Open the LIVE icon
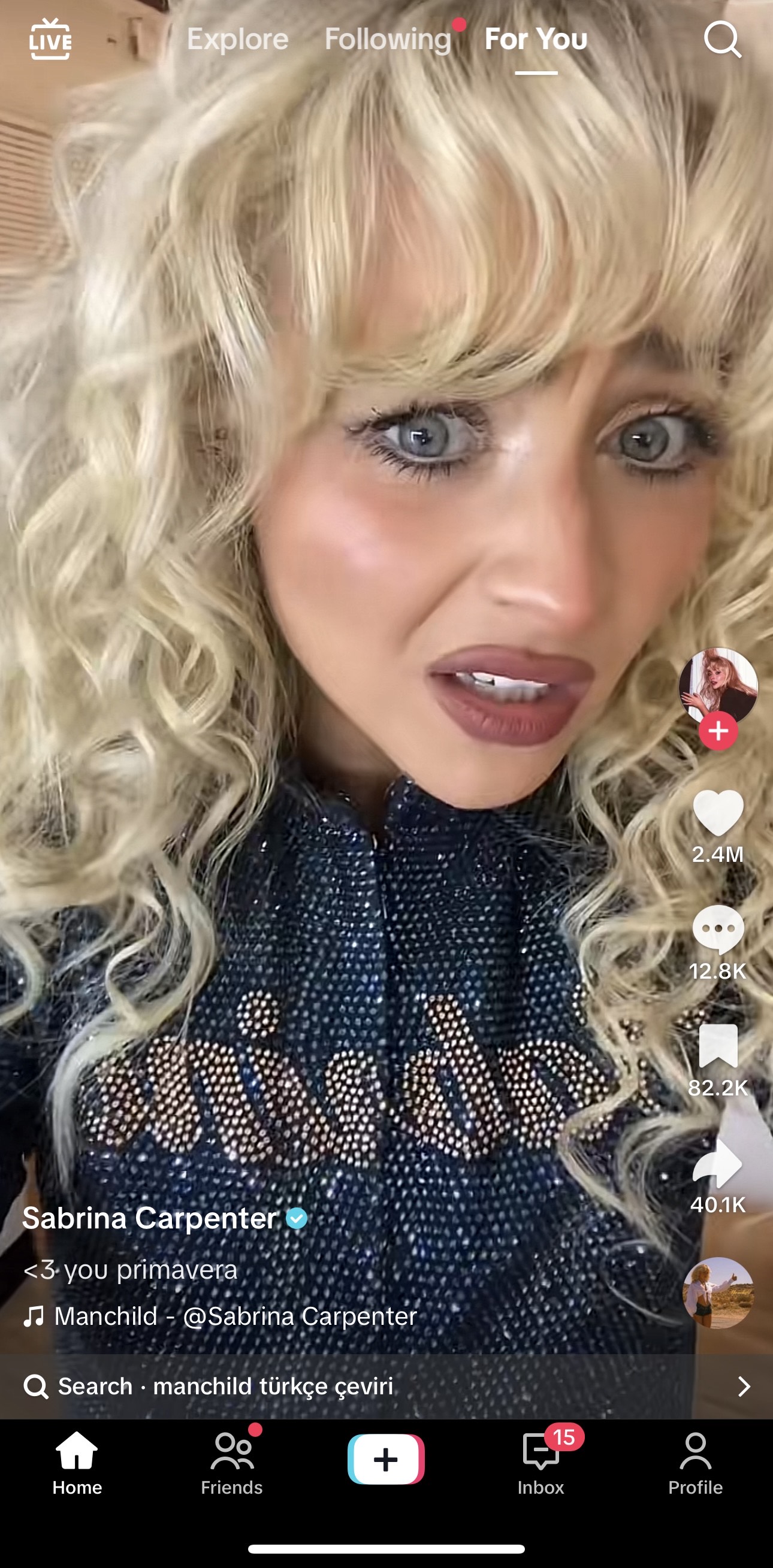The height and width of the screenshot is (1568, 773). [50, 40]
